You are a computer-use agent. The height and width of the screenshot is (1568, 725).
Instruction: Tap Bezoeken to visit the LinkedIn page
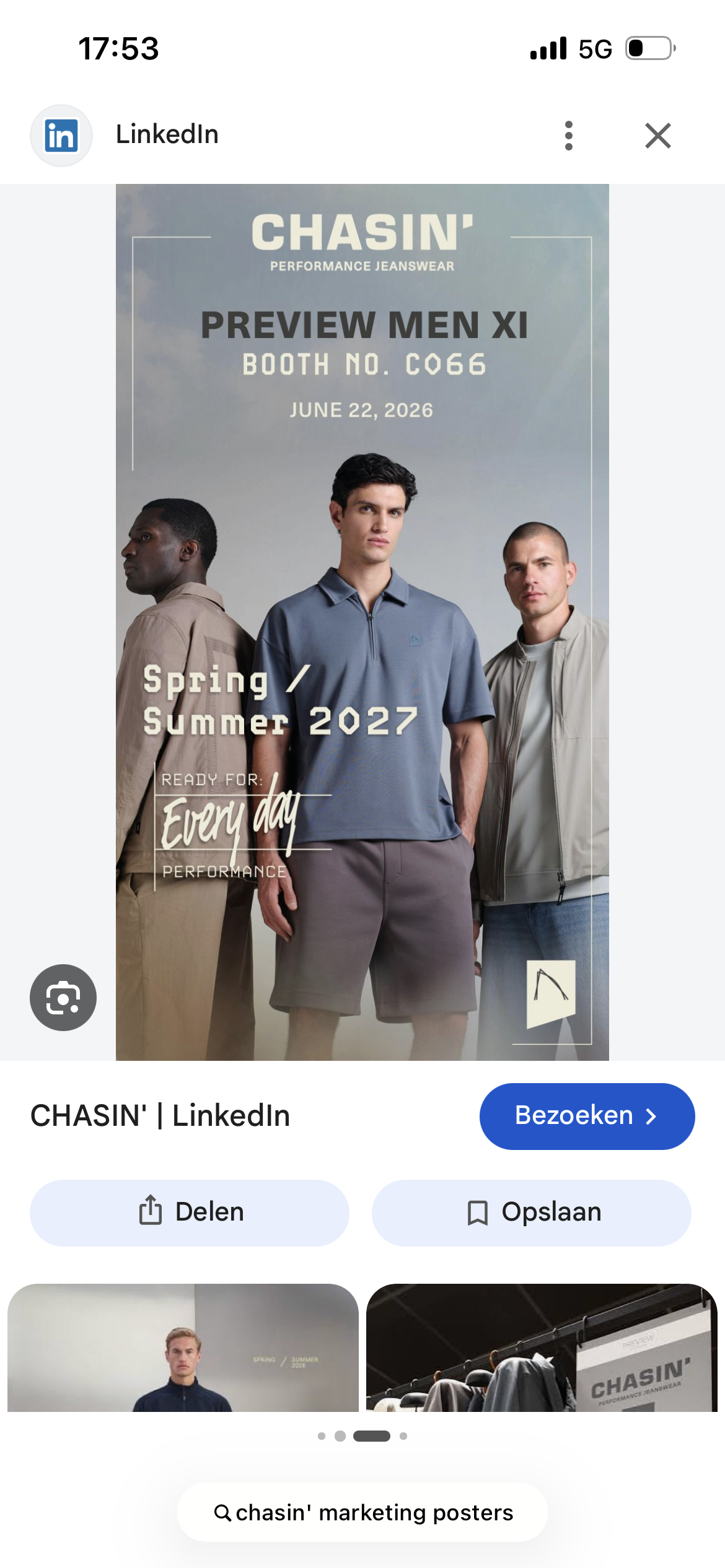click(587, 1116)
